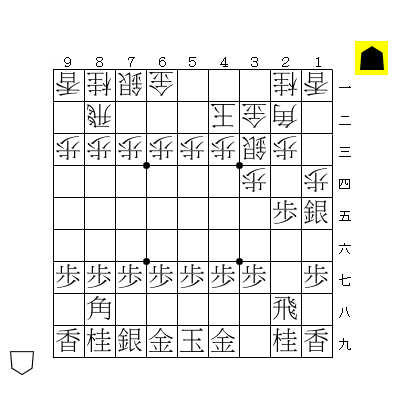
Task: Pick Black's knight on file 8
Action: tap(100, 342)
